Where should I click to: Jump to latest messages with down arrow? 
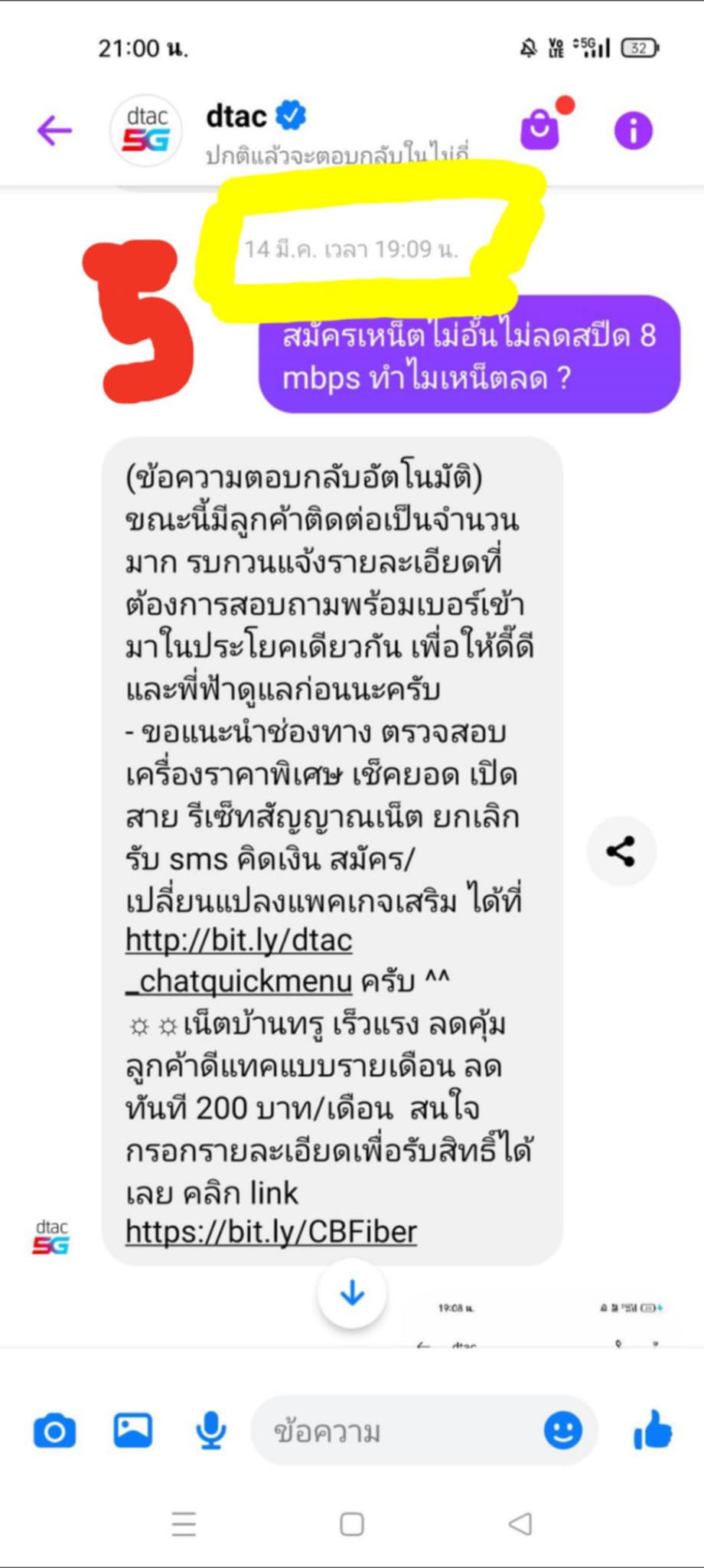point(352,1293)
